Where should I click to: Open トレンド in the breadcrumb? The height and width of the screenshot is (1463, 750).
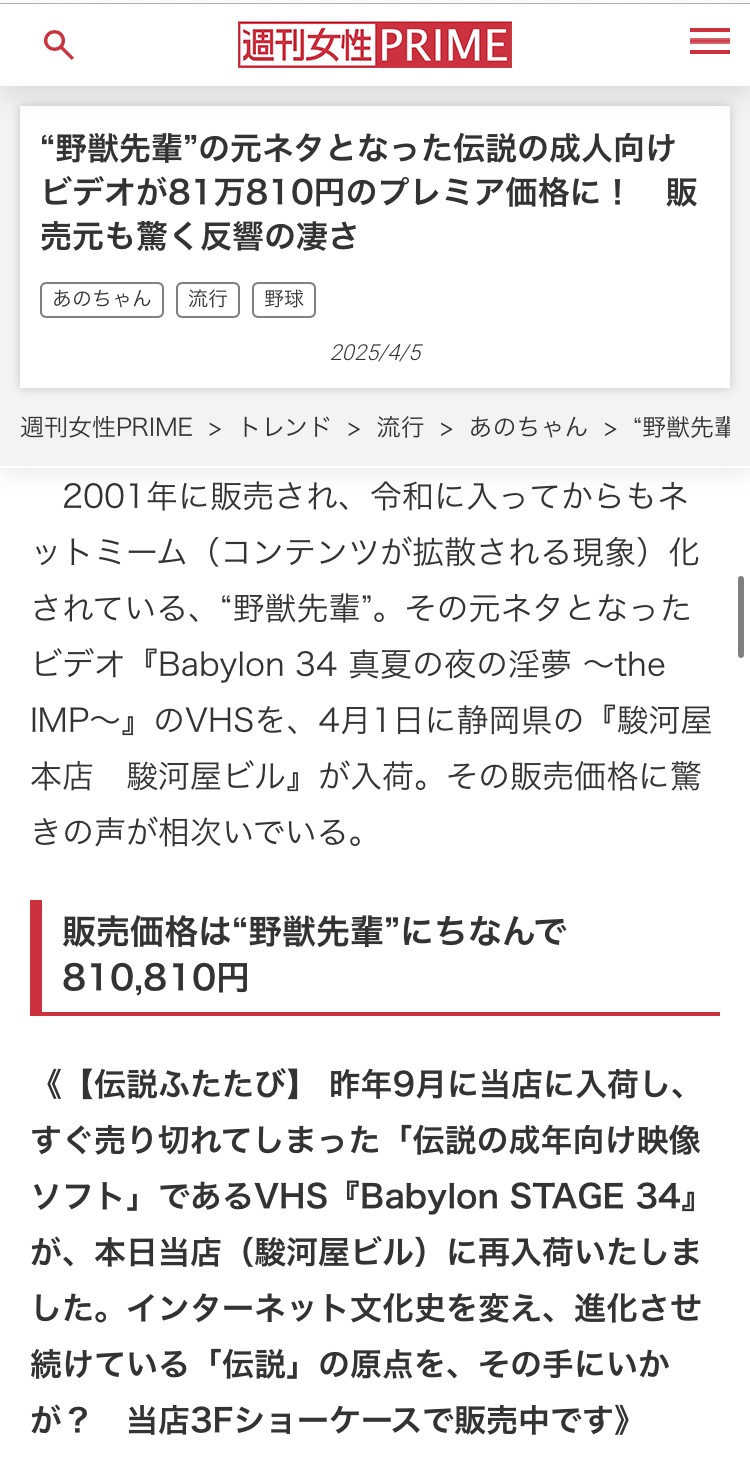click(285, 427)
